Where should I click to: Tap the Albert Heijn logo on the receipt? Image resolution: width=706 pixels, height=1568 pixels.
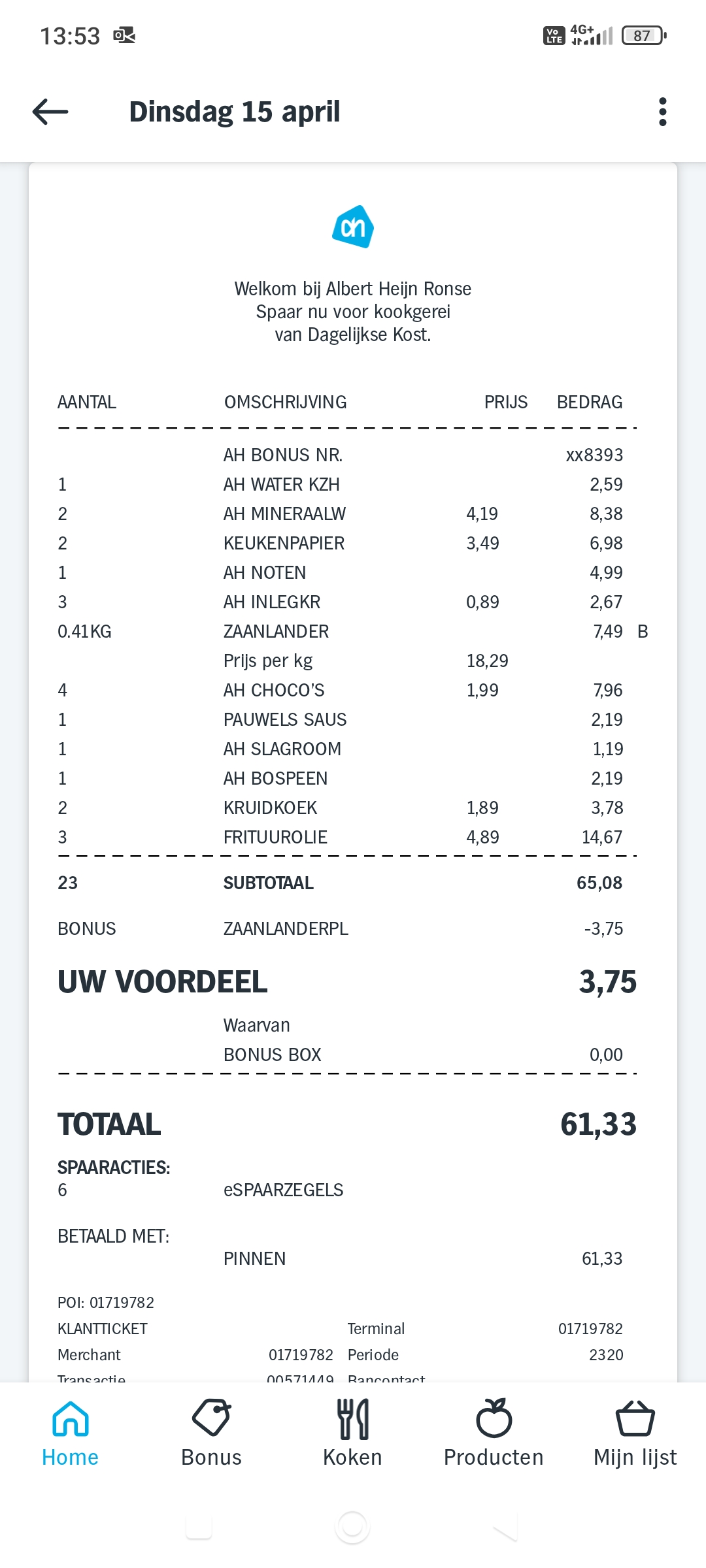coord(353,227)
